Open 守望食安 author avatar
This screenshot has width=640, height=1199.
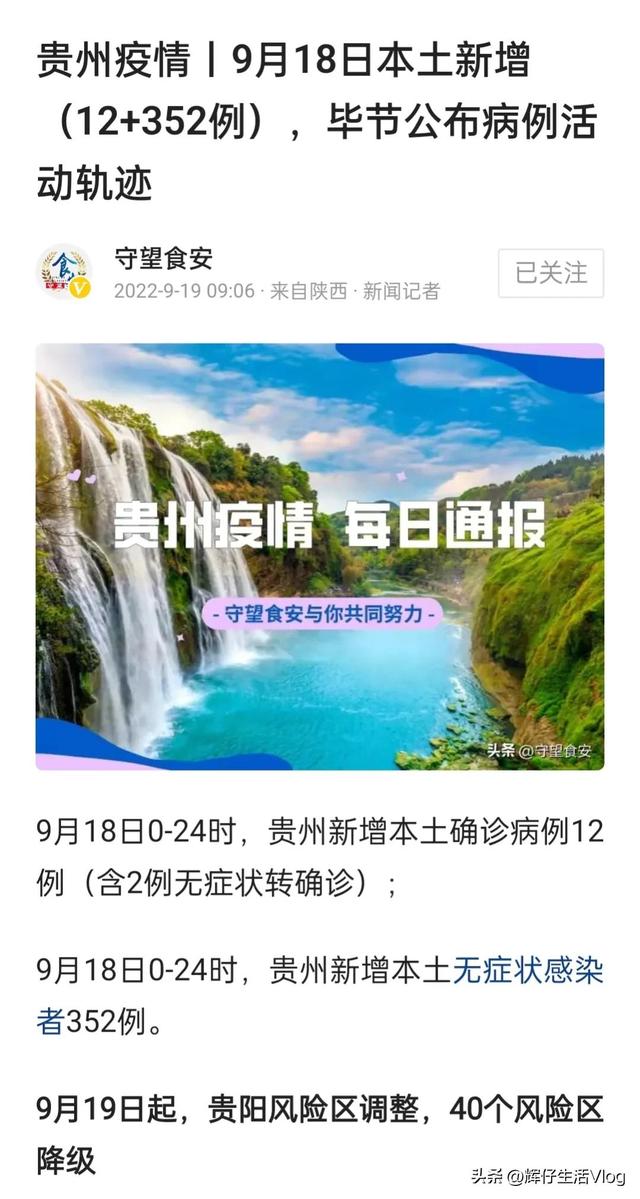tap(64, 273)
